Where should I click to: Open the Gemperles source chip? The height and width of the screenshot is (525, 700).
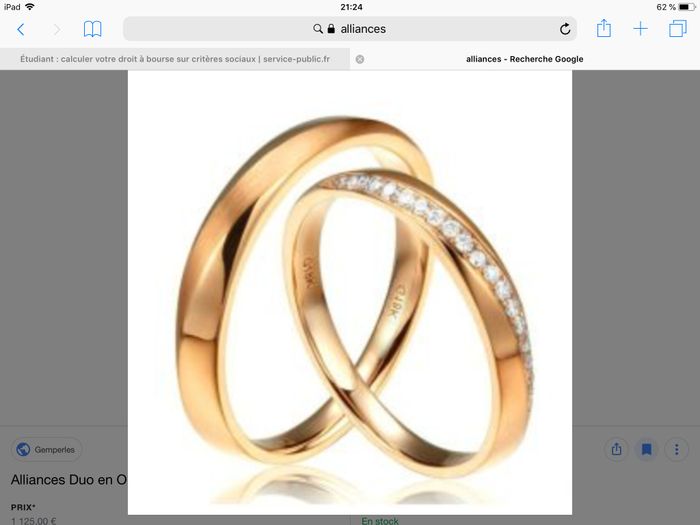tap(47, 450)
